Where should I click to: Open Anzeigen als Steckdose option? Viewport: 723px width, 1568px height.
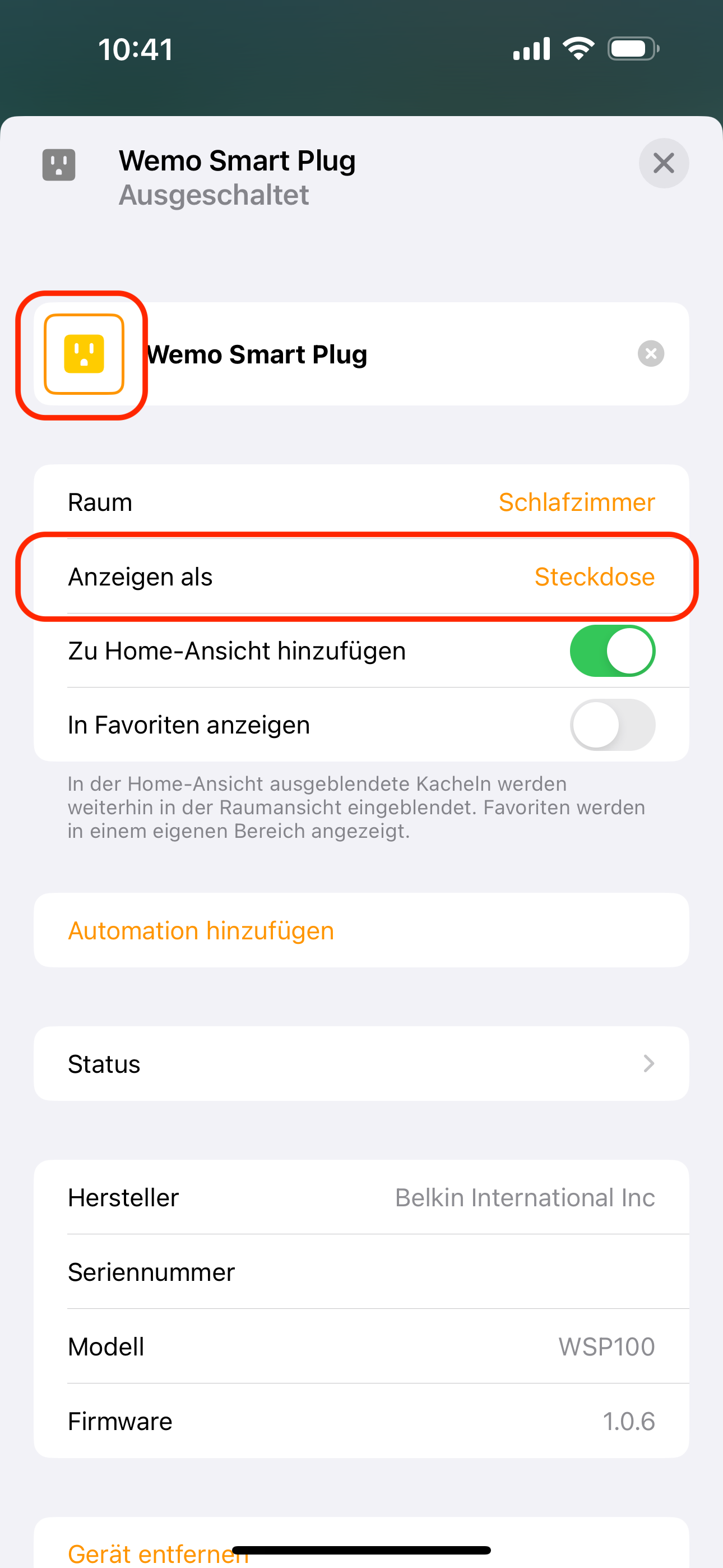[361, 577]
